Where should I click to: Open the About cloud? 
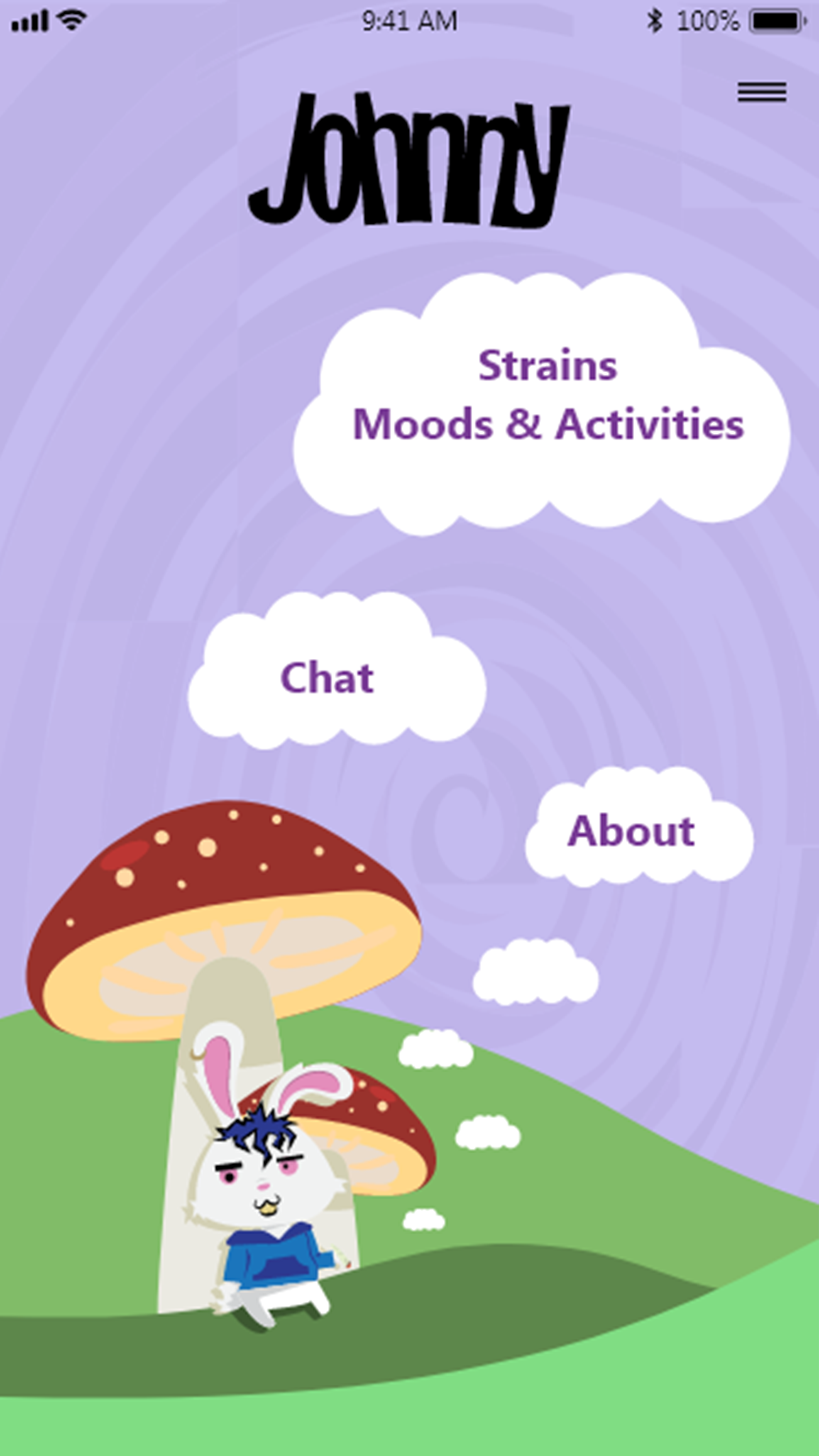coord(631,831)
